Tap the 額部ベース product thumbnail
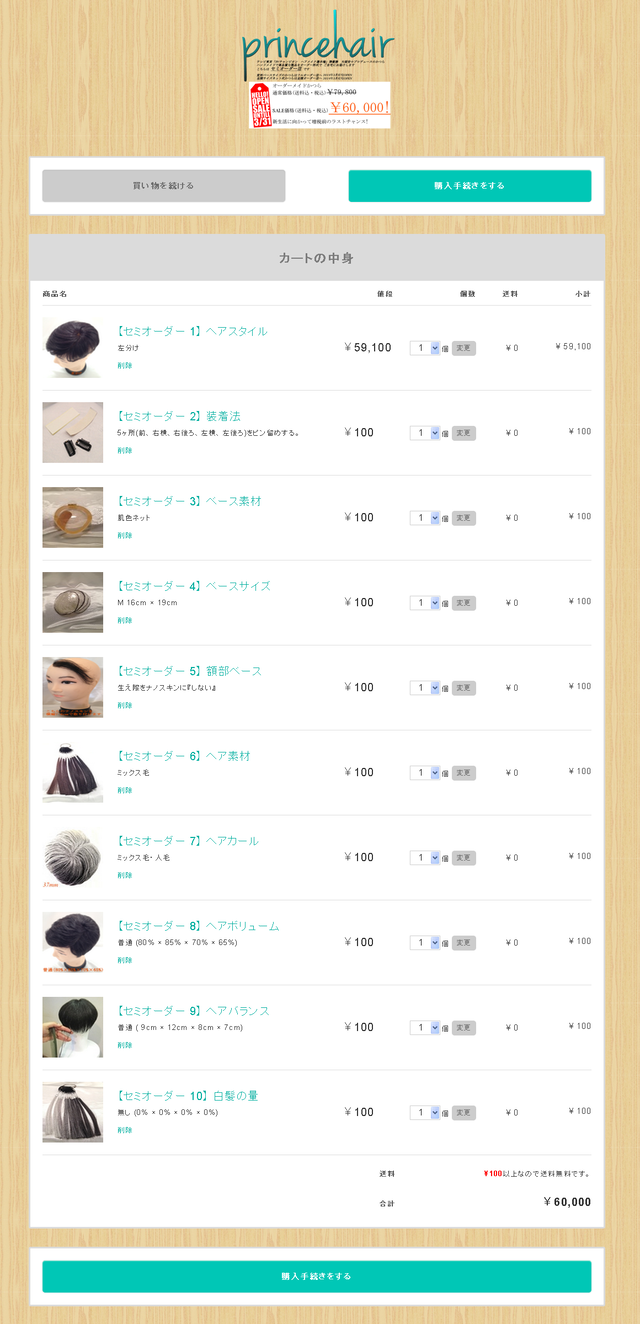Image resolution: width=640 pixels, height=1324 pixels. (72, 687)
